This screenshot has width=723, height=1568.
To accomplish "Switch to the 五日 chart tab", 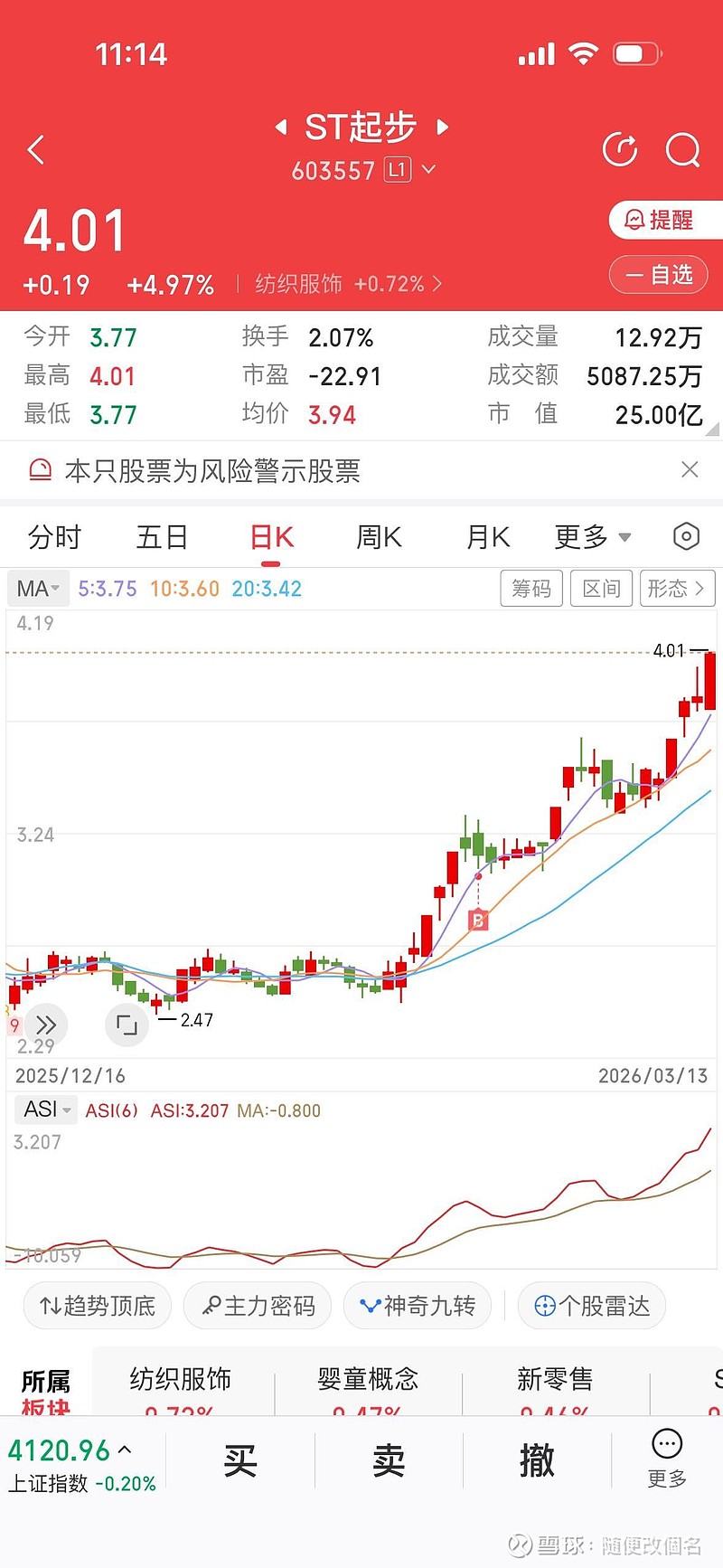I will coord(162,537).
